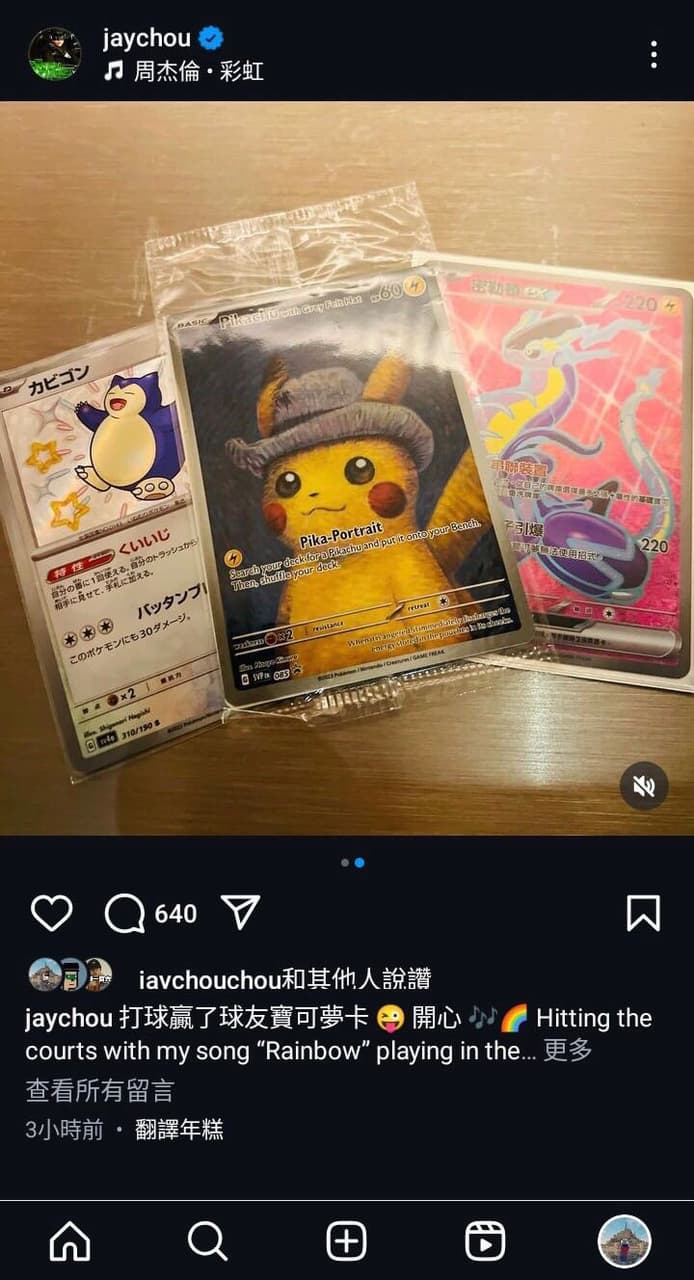Image resolution: width=694 pixels, height=1280 pixels.
Task: Translate the caption with 翻譯年糕
Action: click(x=179, y=1130)
